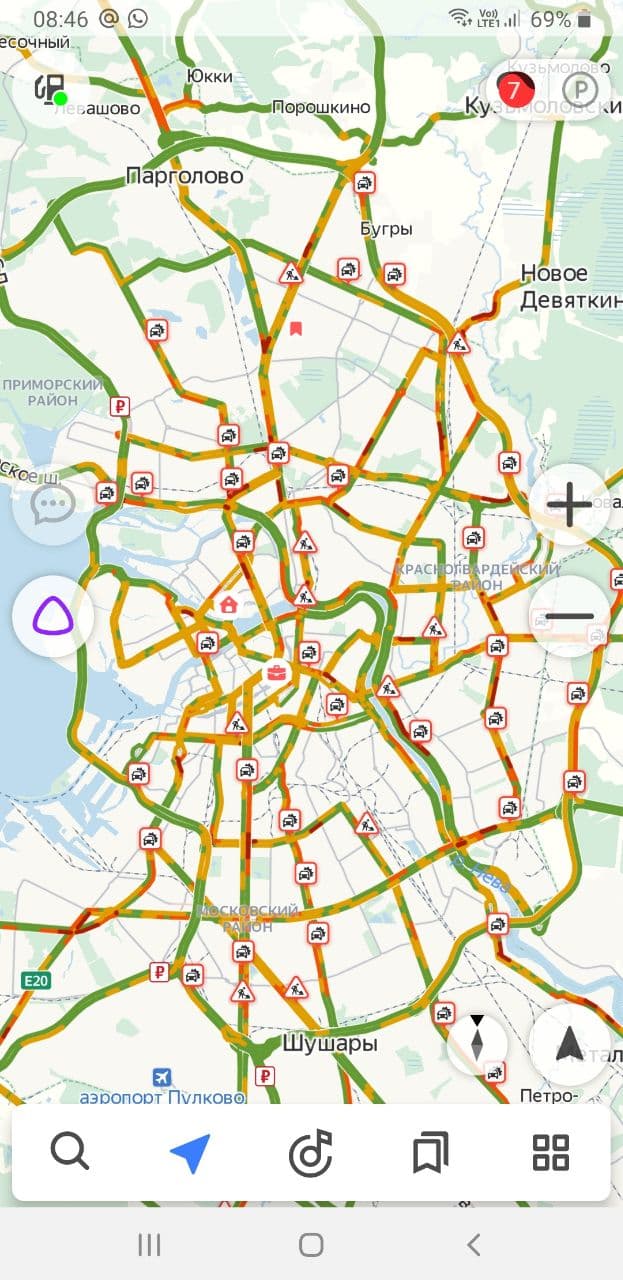Viewport: 623px width, 1280px height.
Task: Open saved bookmarks in bottom bar
Action: pos(430,1153)
